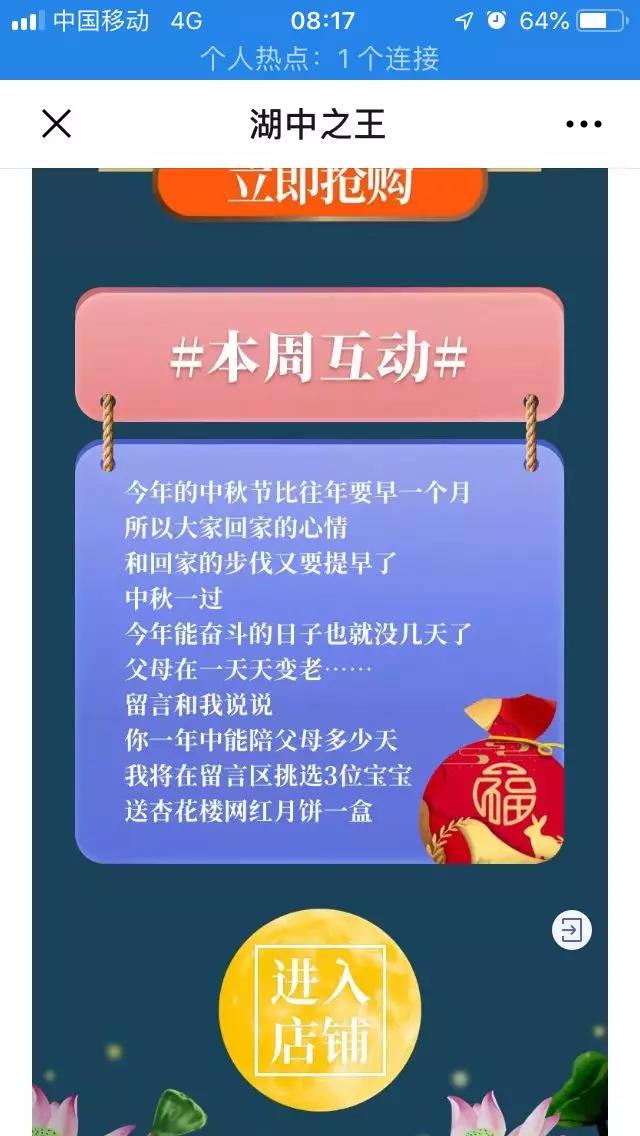Open the personal hotspot status banner
The image size is (640, 1136).
tap(320, 59)
